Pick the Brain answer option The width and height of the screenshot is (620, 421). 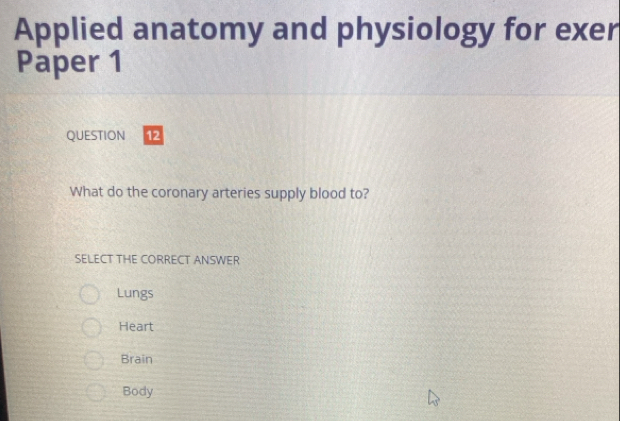click(x=94, y=359)
